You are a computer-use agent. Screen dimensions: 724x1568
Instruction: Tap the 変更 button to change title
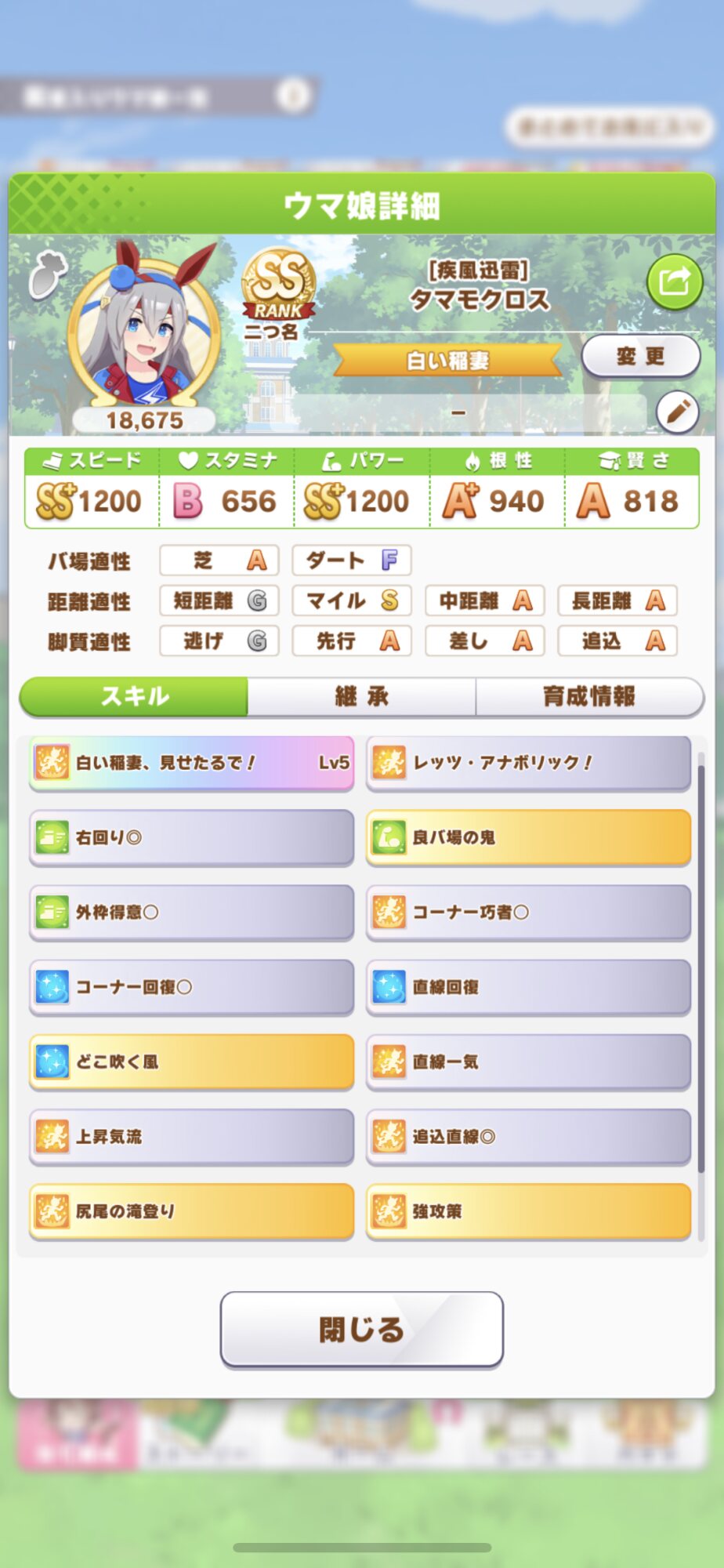640,357
